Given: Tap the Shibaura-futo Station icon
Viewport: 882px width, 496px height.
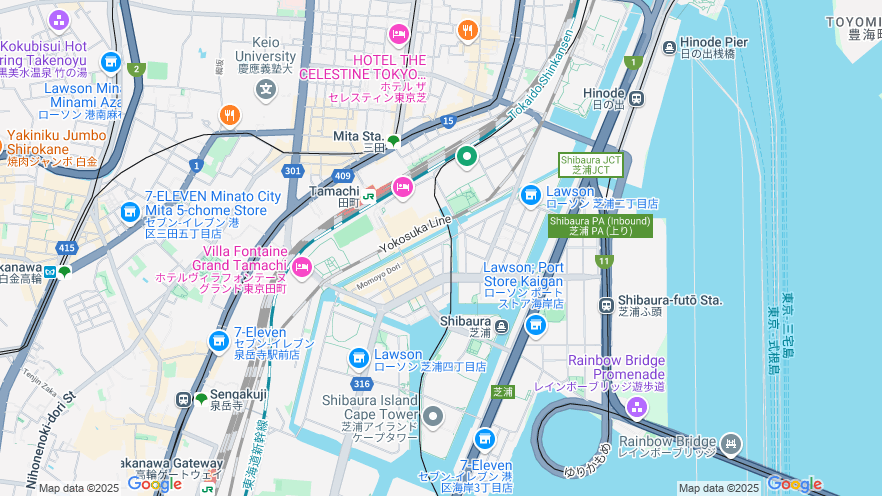Looking at the screenshot, I should click(605, 305).
